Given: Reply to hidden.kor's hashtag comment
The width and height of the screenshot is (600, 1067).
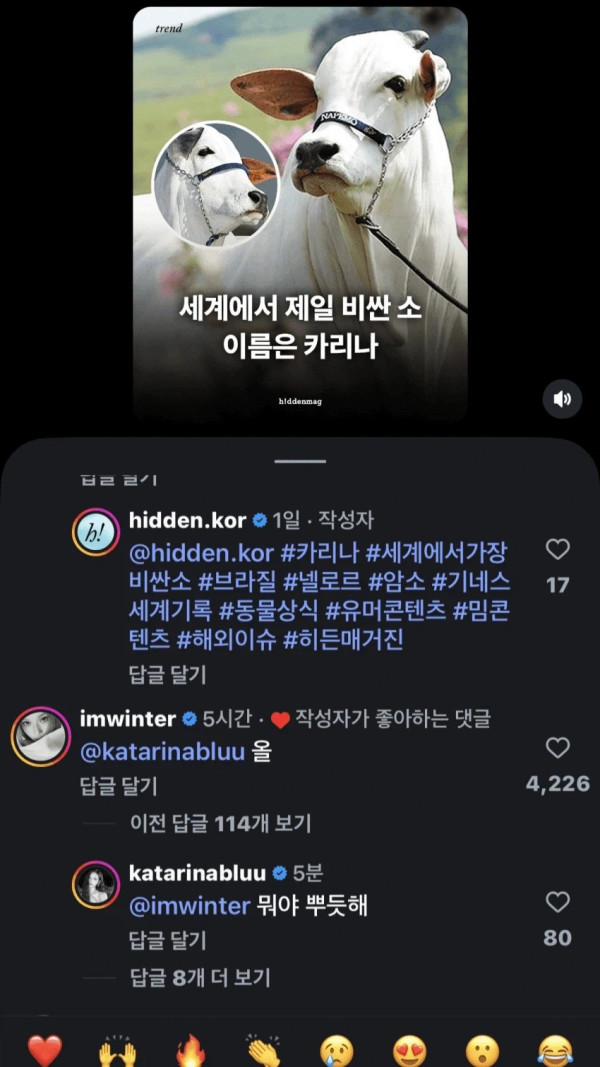Looking at the screenshot, I should tap(167, 674).
